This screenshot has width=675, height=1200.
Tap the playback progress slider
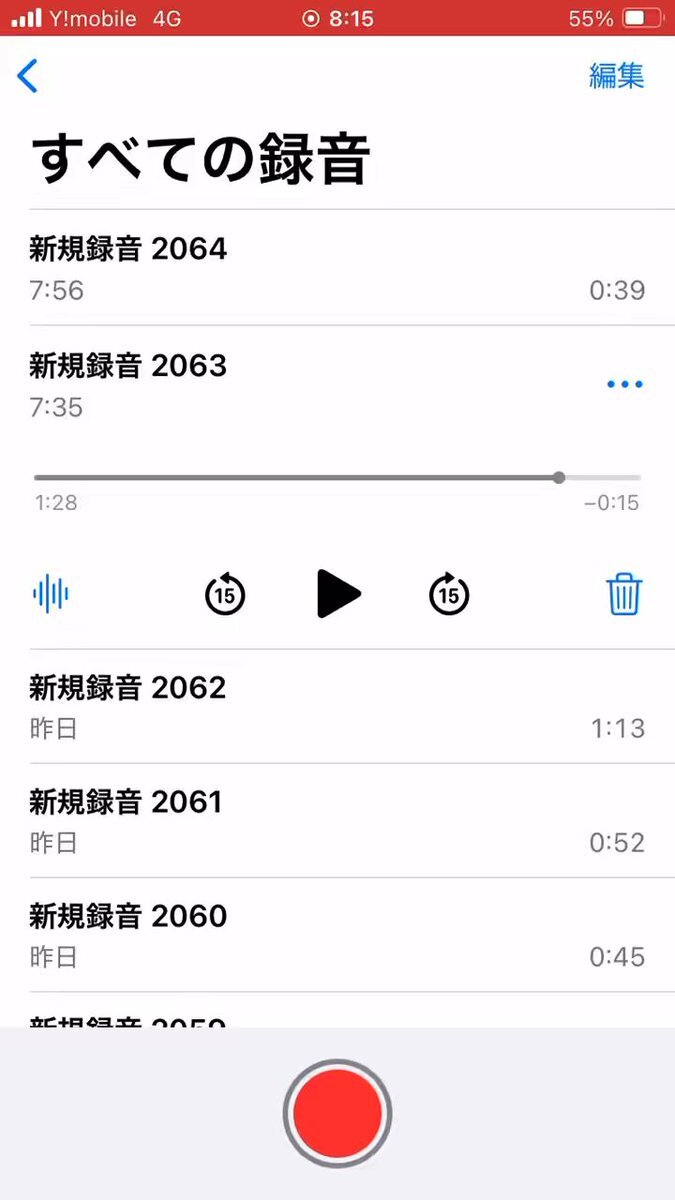(x=337, y=477)
